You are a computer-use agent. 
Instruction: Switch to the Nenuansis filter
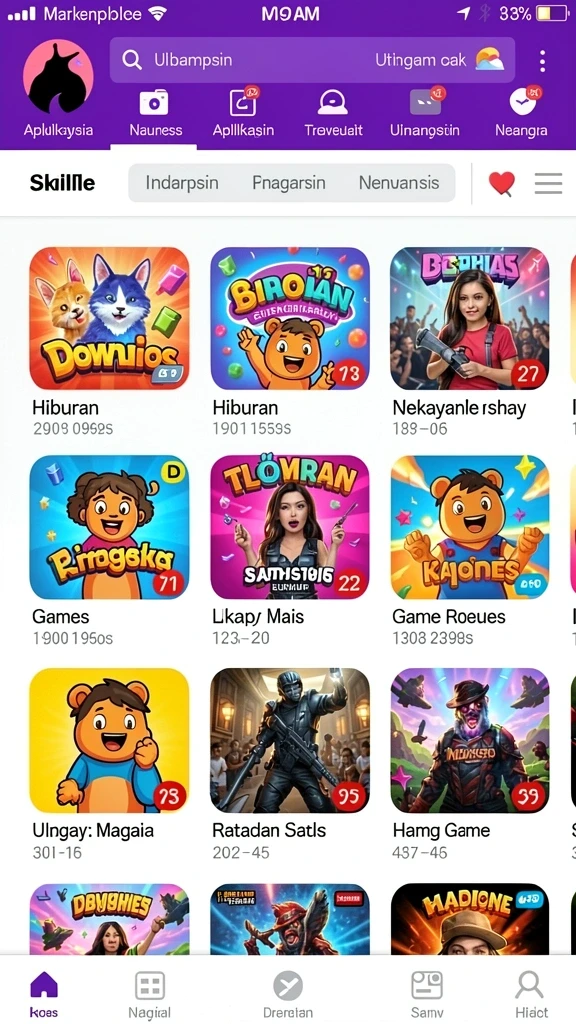pyautogui.click(x=398, y=183)
